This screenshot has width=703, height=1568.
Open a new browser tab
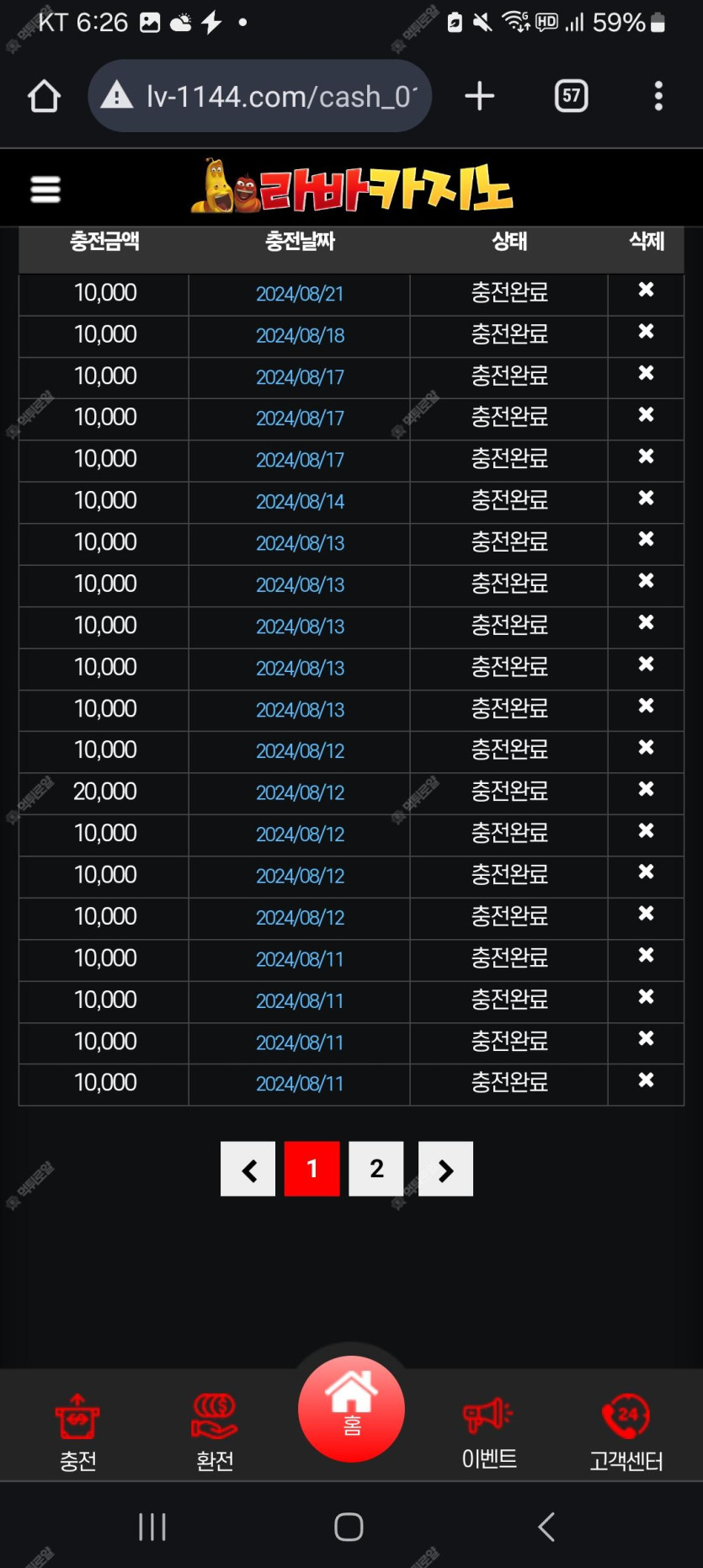tap(479, 96)
